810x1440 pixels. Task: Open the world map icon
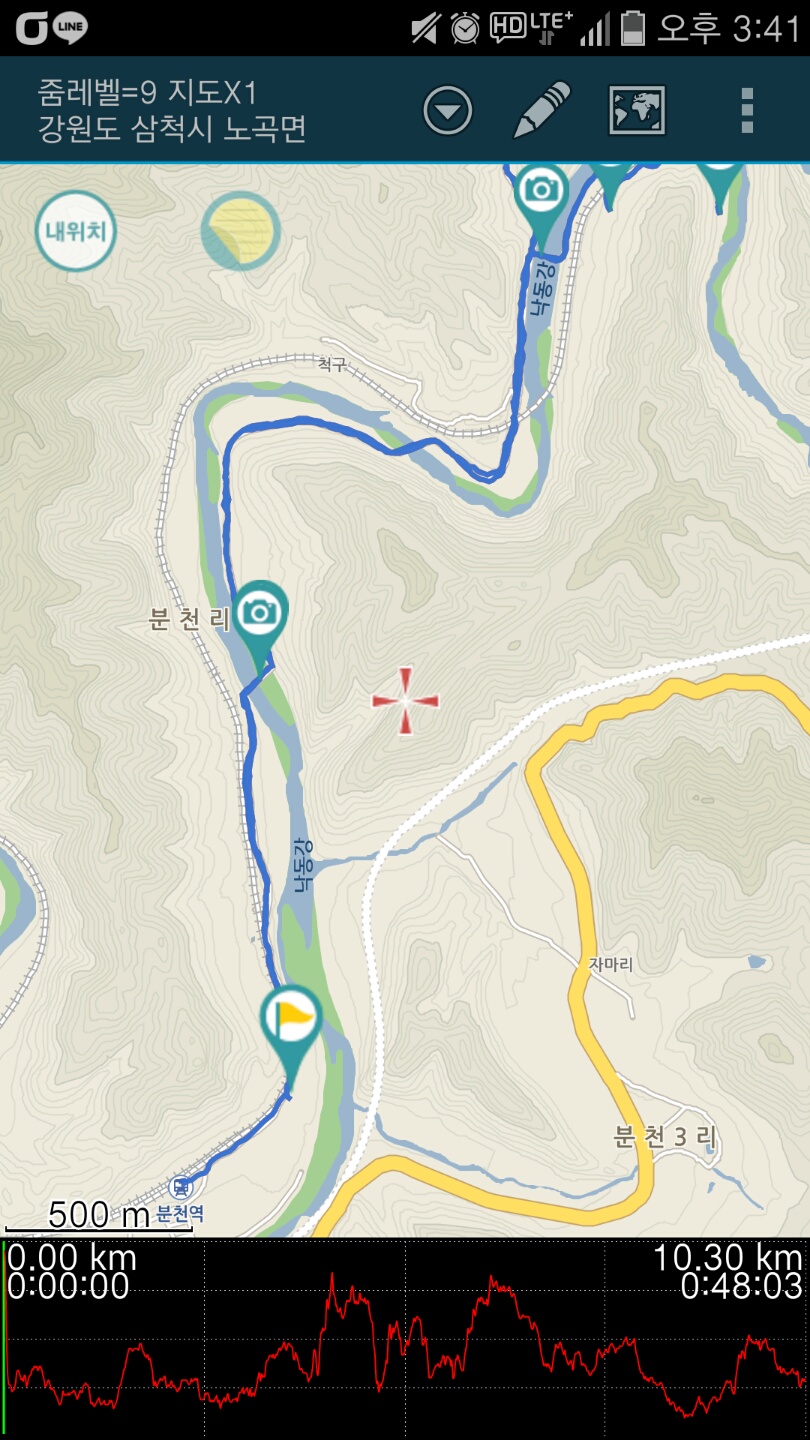(x=637, y=110)
